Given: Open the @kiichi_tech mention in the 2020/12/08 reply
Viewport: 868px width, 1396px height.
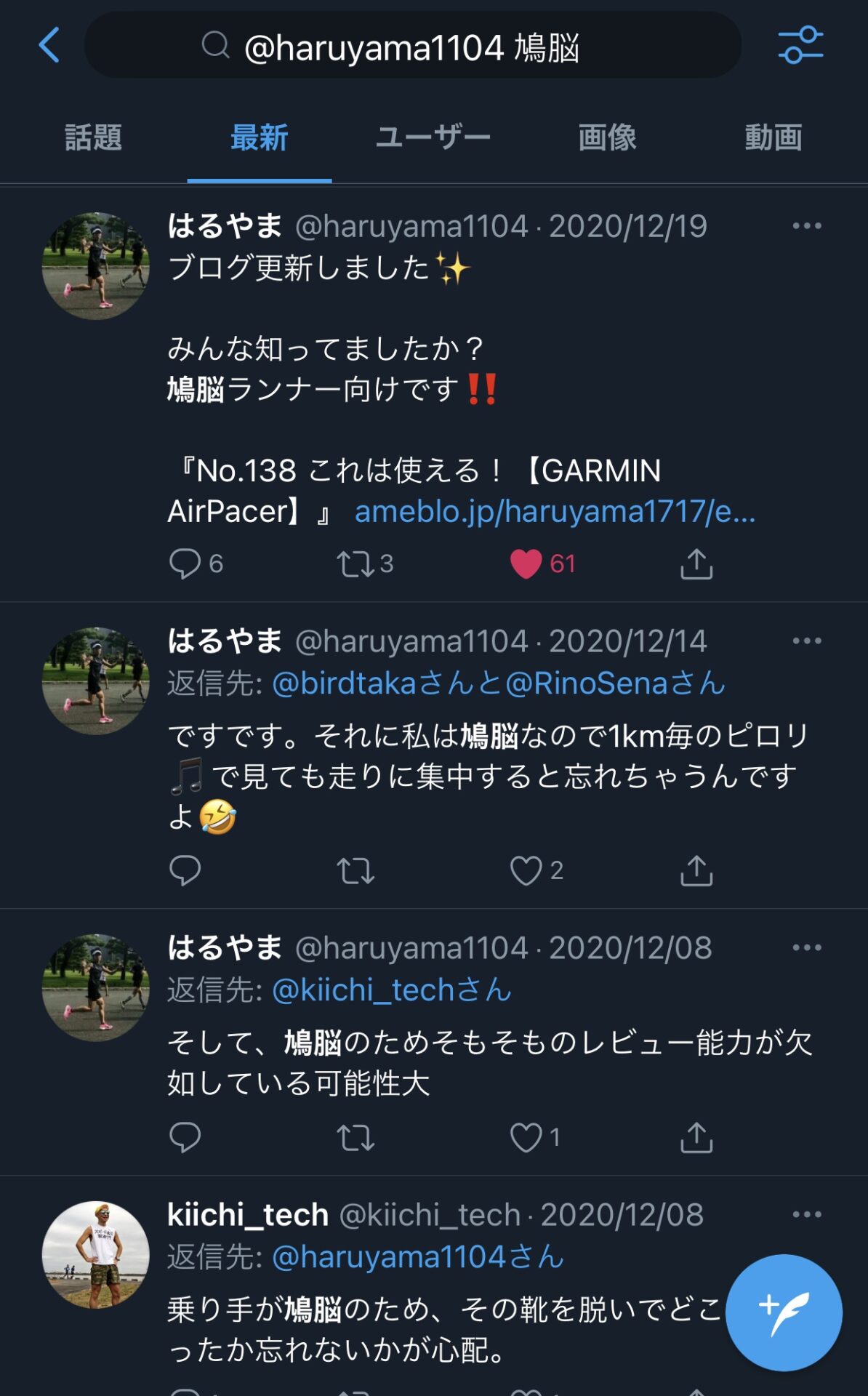Looking at the screenshot, I should coord(363,990).
